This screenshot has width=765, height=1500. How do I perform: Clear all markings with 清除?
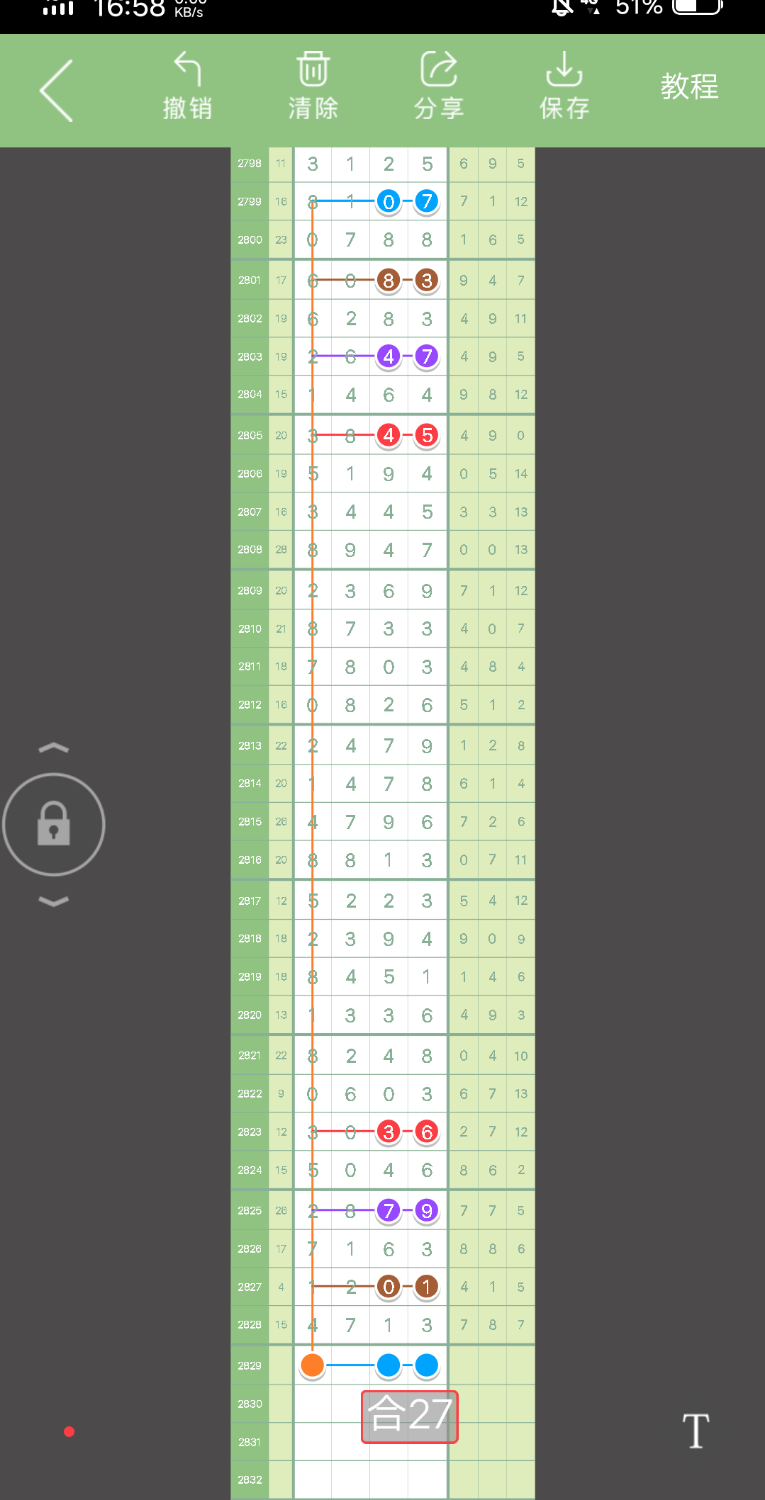pos(313,88)
